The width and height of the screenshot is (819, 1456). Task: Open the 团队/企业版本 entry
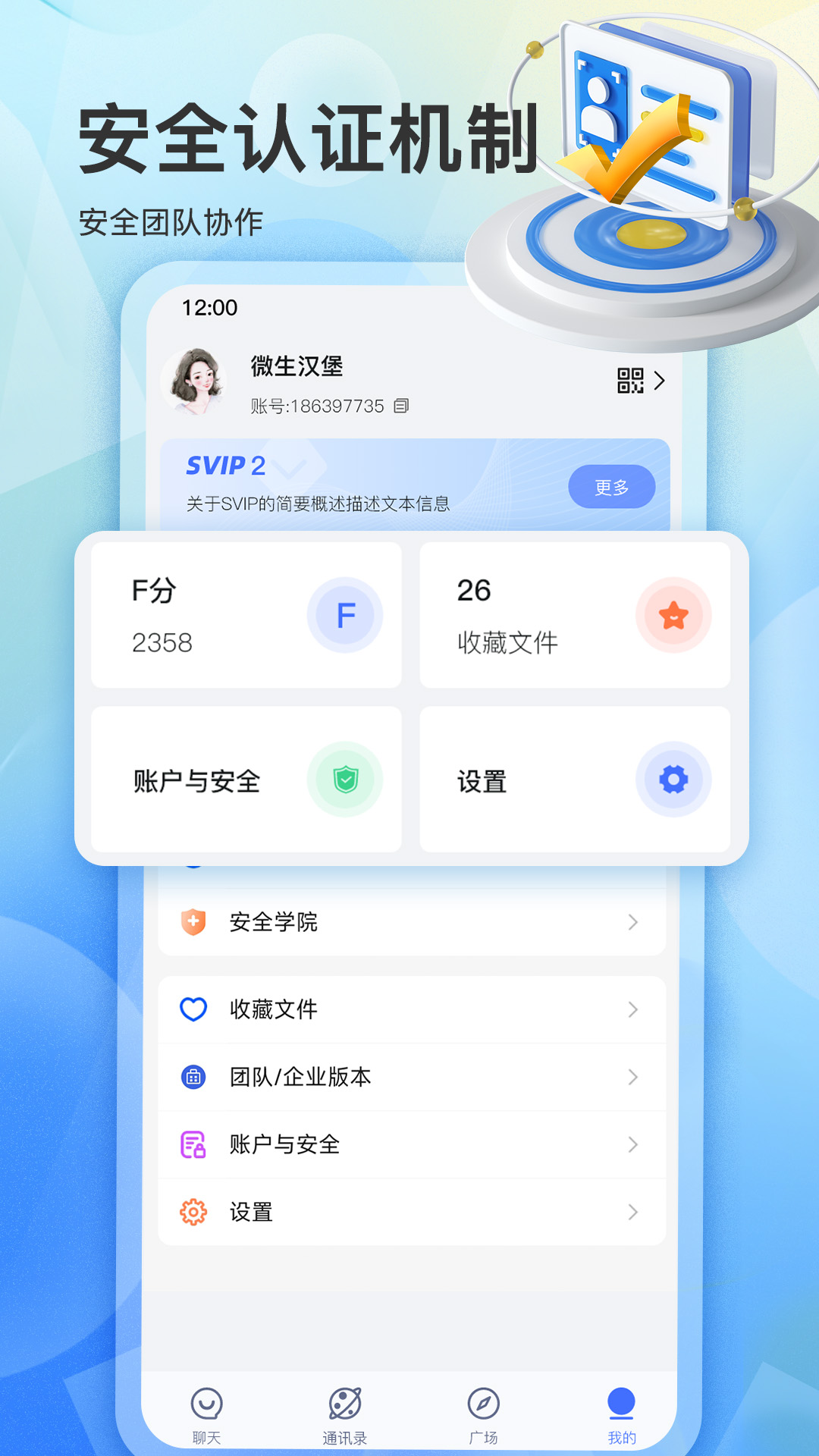pos(409,1077)
